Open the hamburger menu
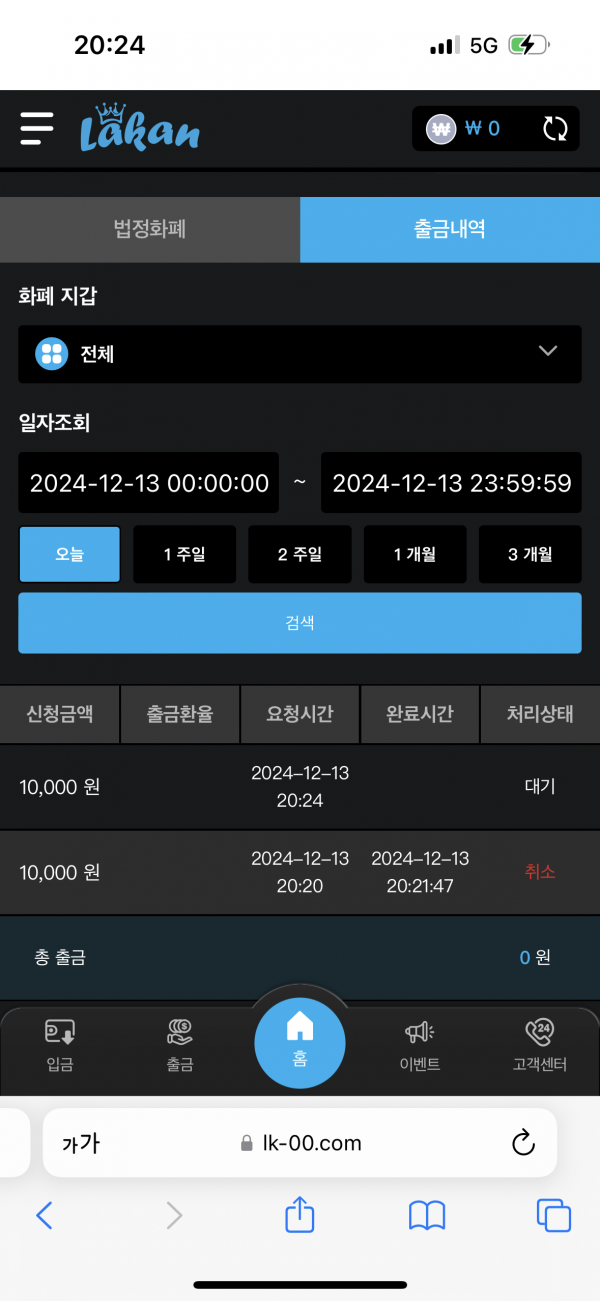The image size is (600, 1301). (37, 128)
